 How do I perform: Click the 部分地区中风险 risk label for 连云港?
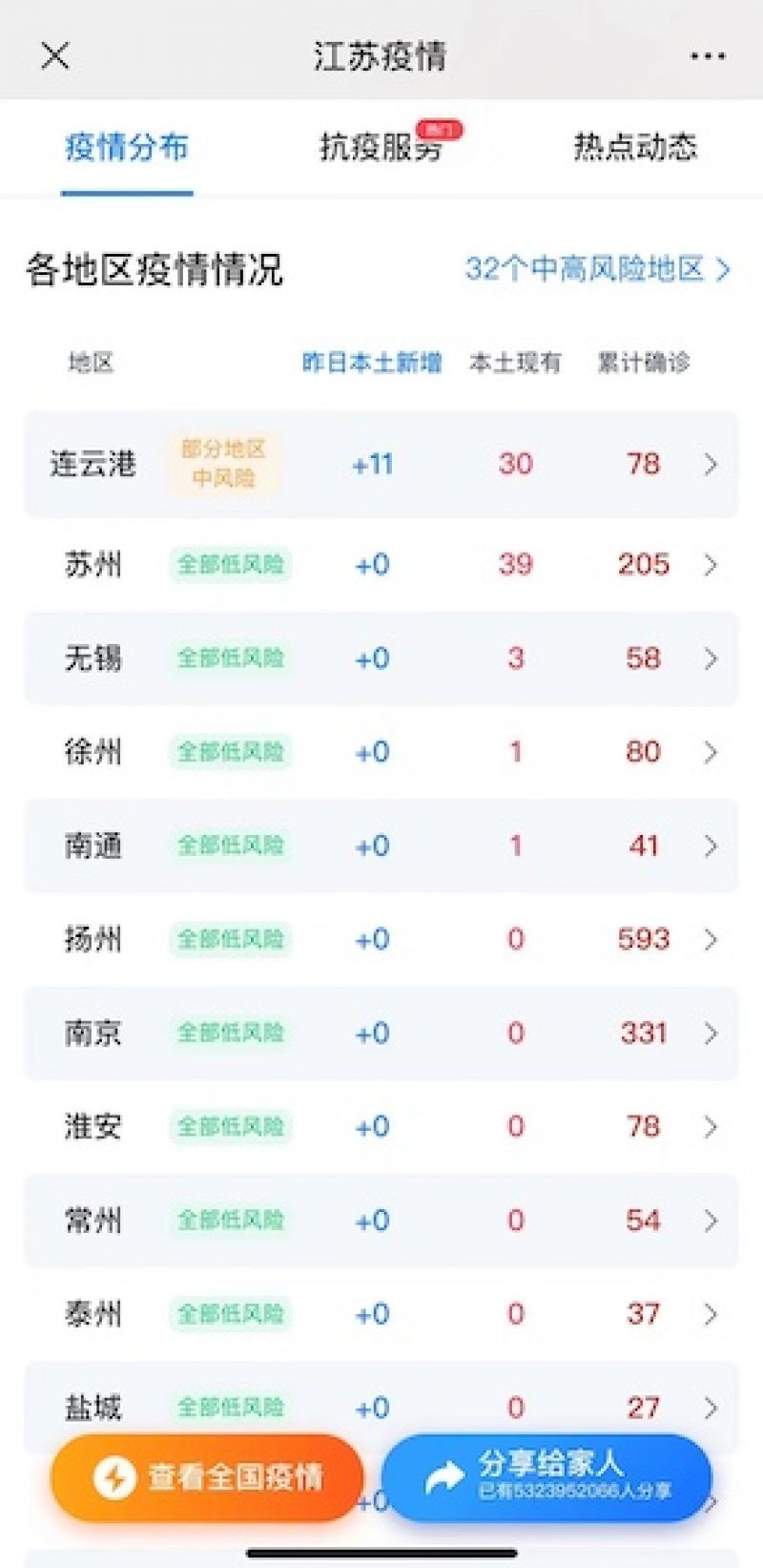(225, 465)
